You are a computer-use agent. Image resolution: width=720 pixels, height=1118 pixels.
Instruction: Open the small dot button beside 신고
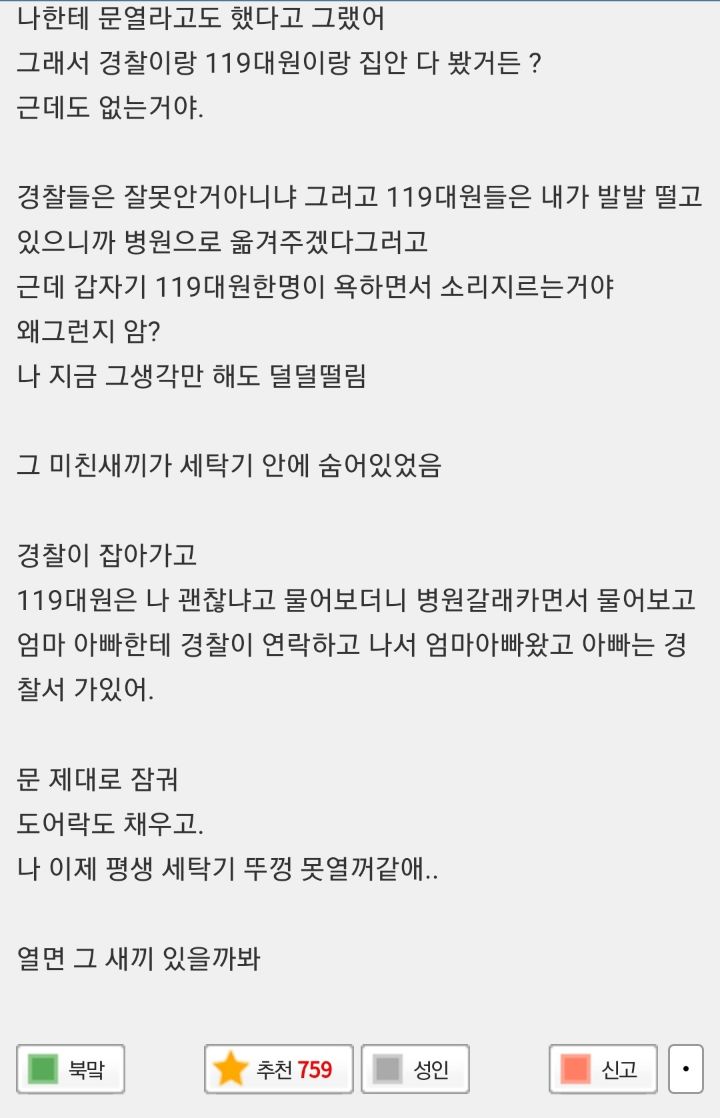click(x=685, y=1069)
